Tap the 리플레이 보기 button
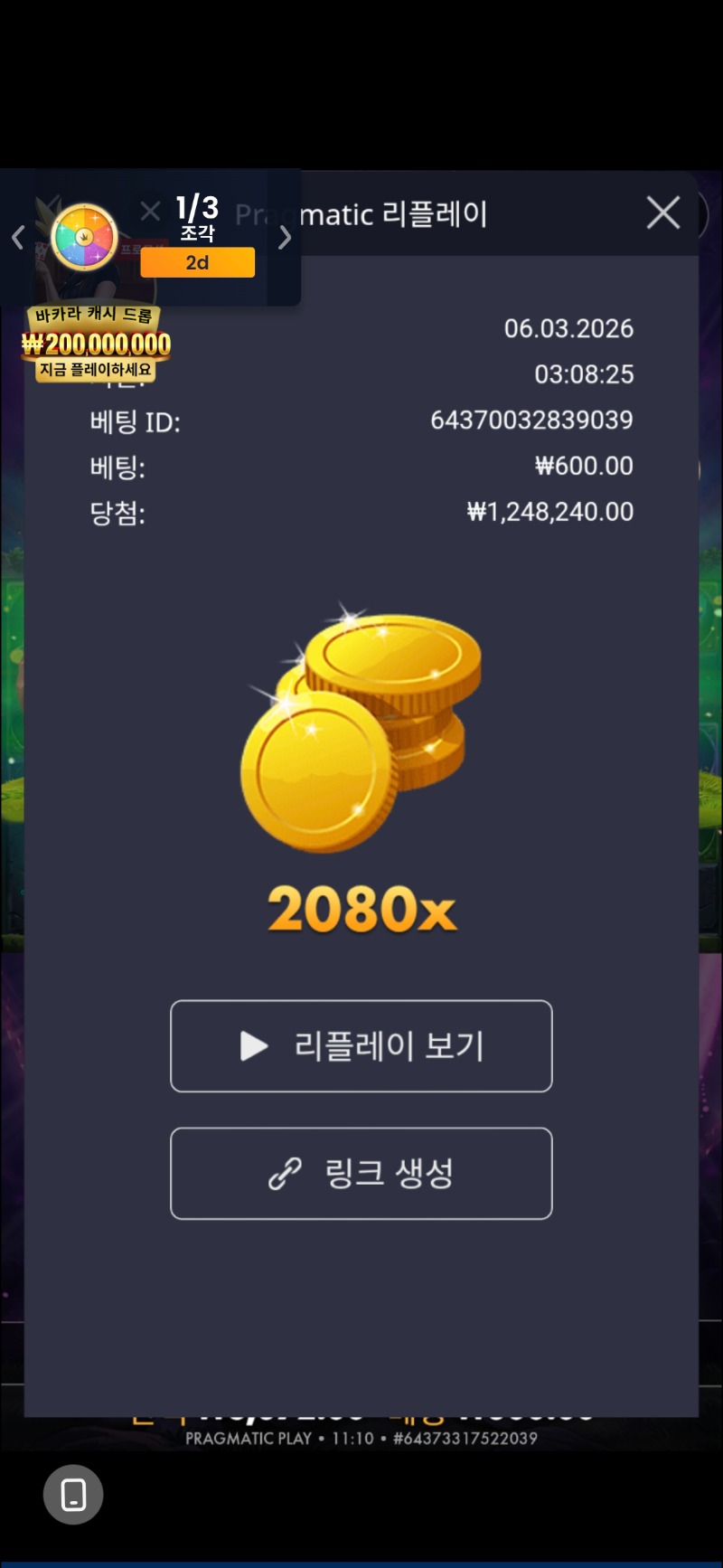 coord(361,1046)
